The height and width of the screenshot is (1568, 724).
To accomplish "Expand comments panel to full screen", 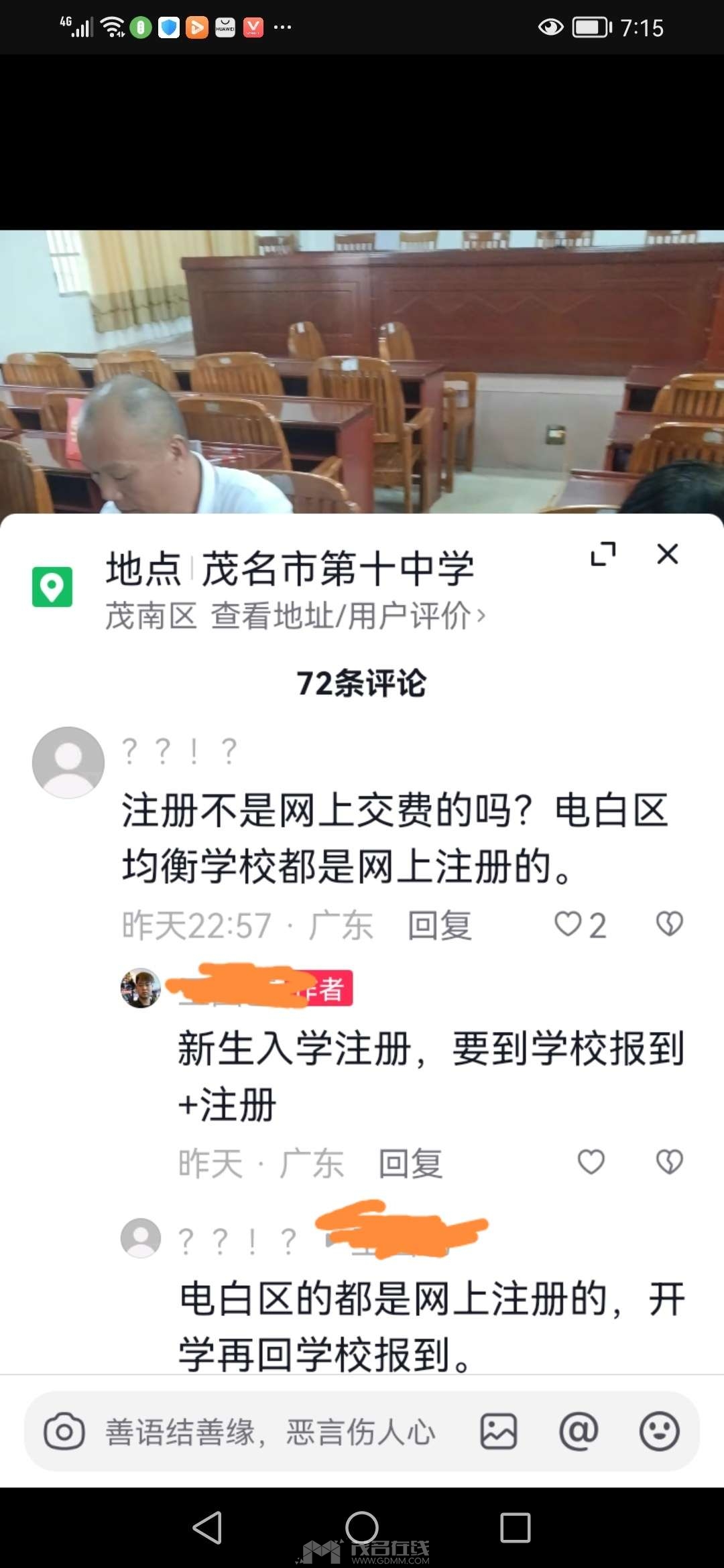I will 603,554.
